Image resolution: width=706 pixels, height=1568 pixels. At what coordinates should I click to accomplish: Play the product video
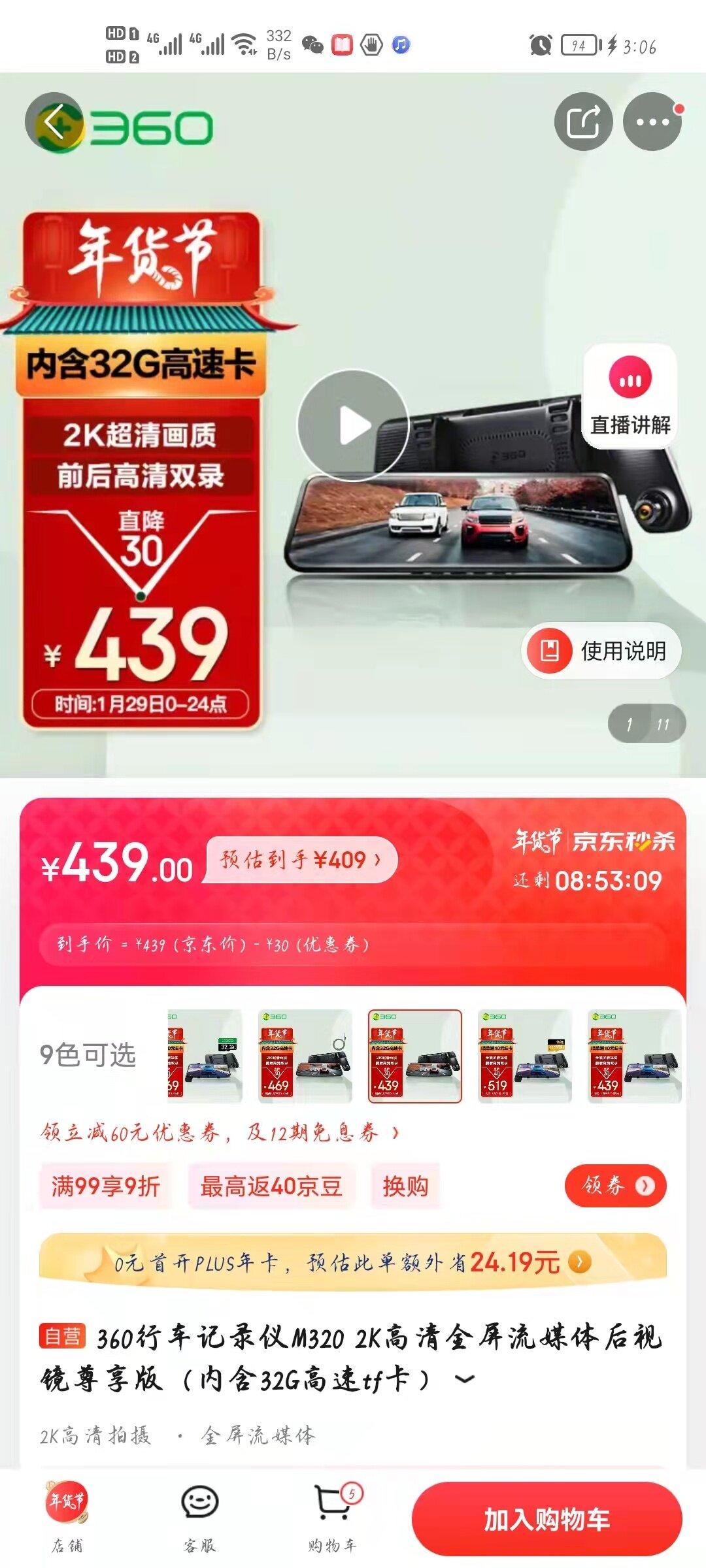353,426
